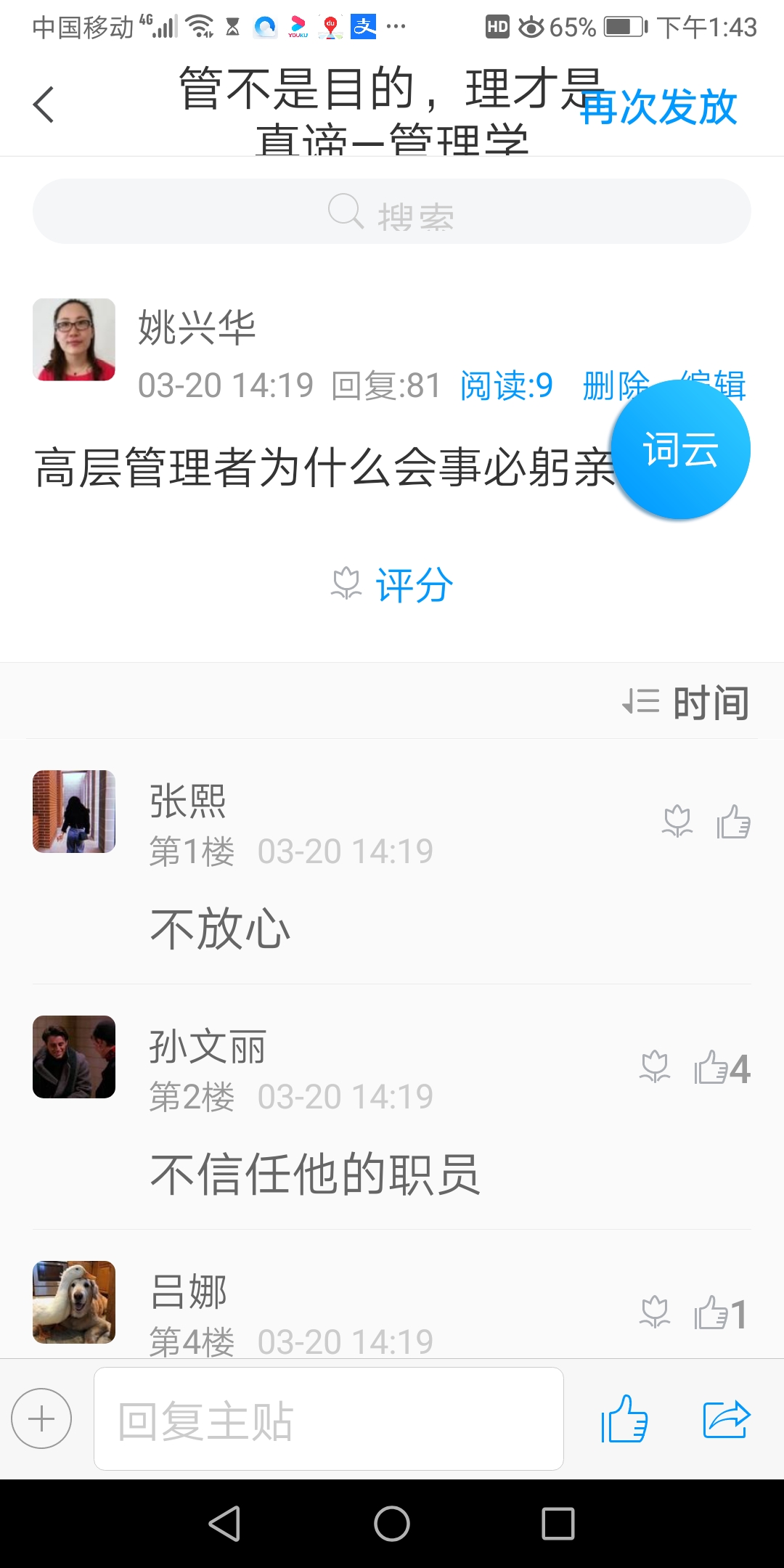Image resolution: width=784 pixels, height=1568 pixels.
Task: Focus the 回复主贴 reply field
Action: 328,1419
